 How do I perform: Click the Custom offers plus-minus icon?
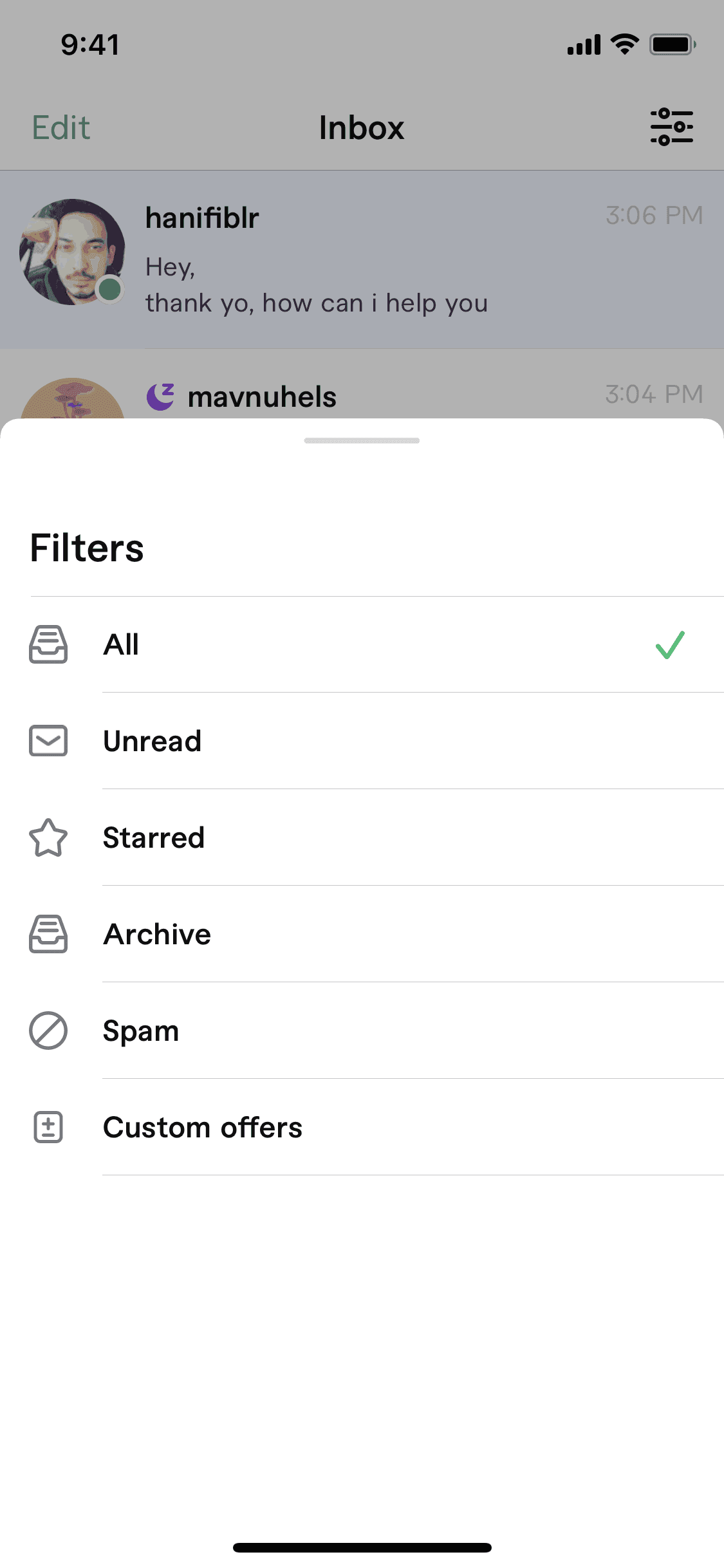coord(48,1128)
